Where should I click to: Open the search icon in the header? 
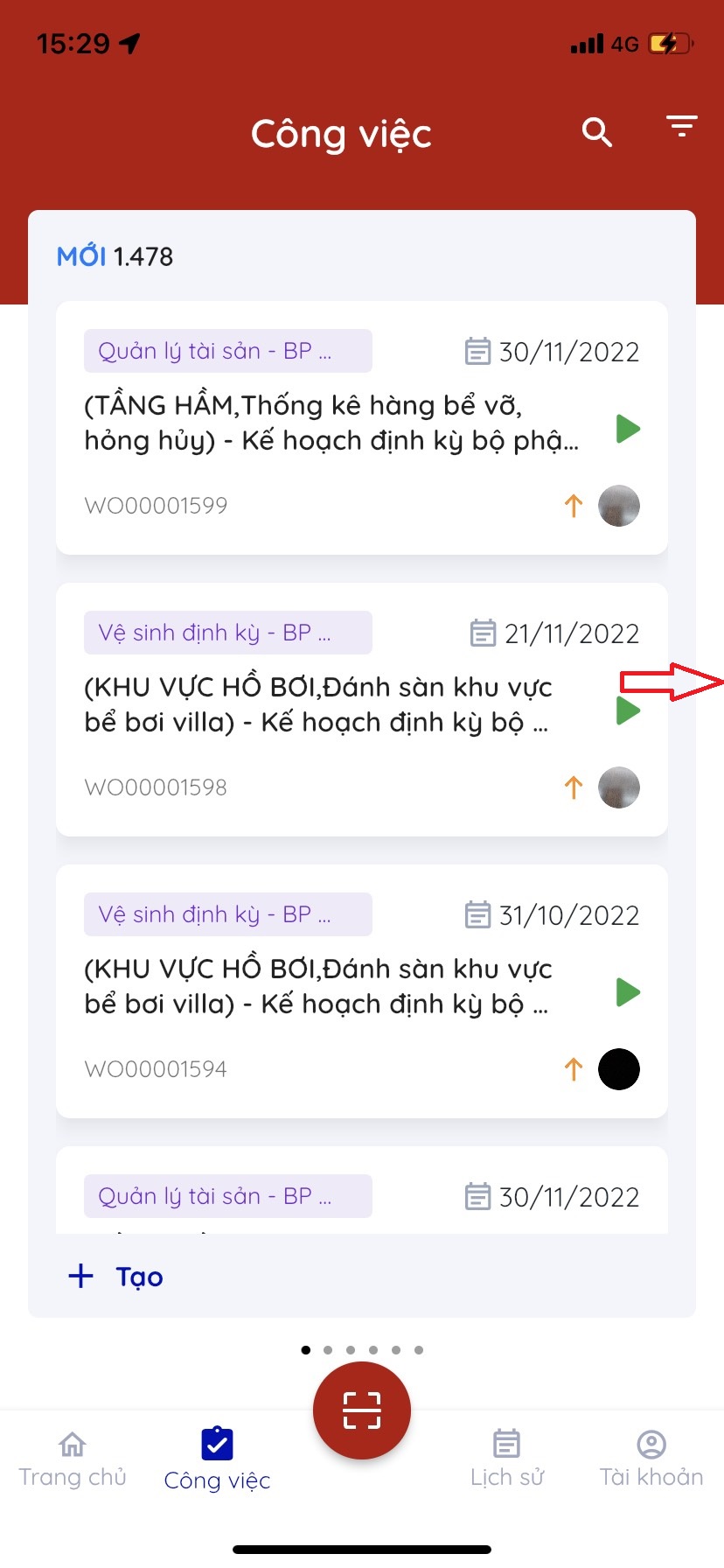[x=596, y=132]
